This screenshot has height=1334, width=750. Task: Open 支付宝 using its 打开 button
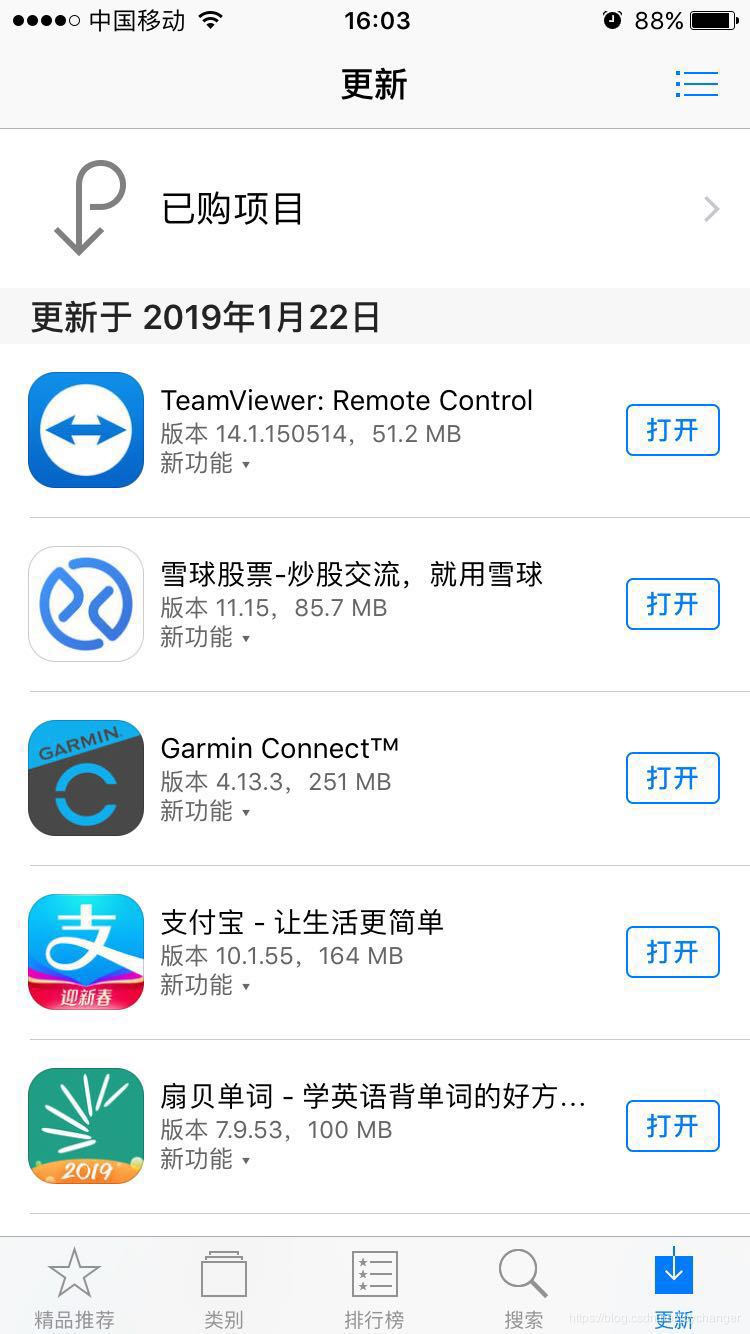click(x=673, y=952)
